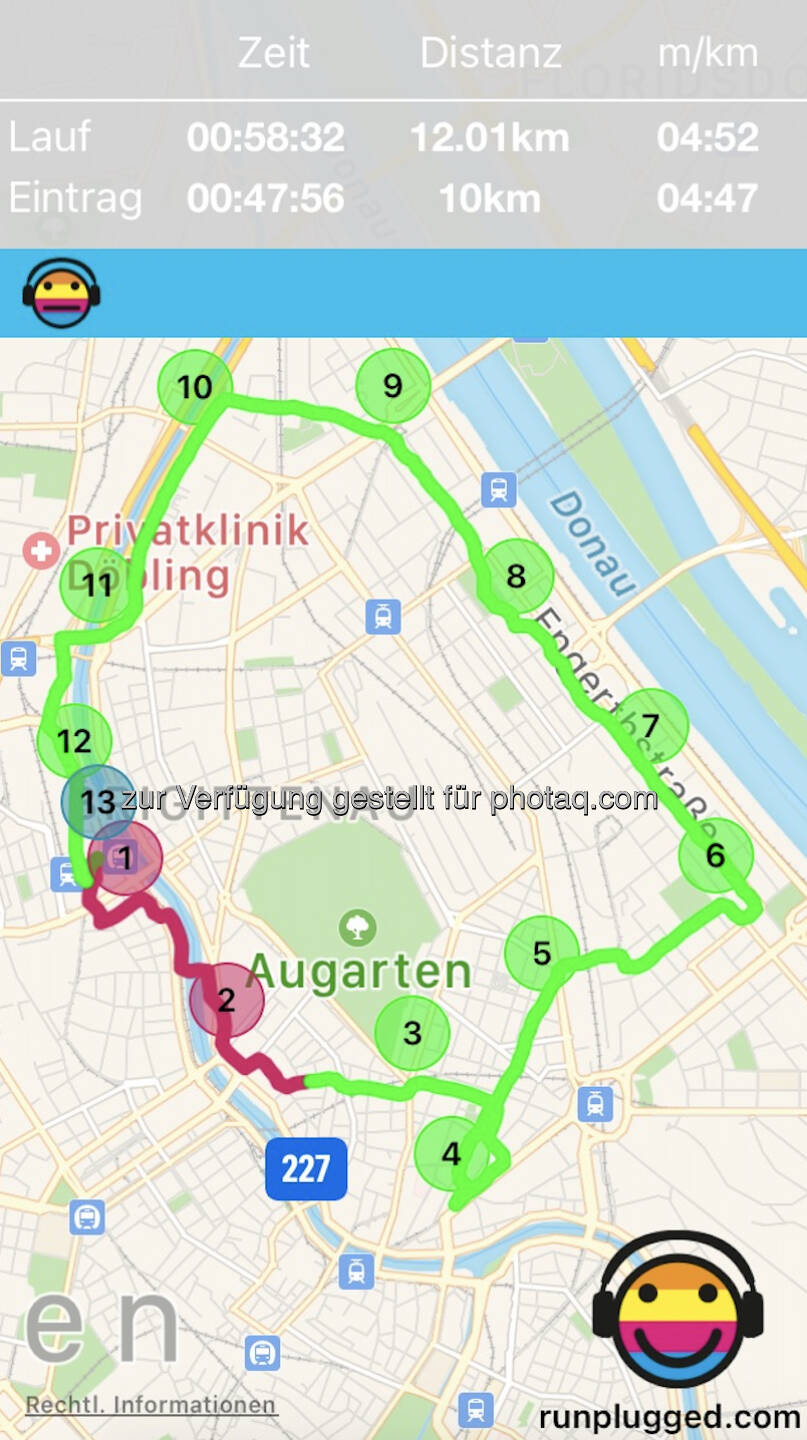
Task: Tap the red kilometer marker 2
Action: pos(226,999)
